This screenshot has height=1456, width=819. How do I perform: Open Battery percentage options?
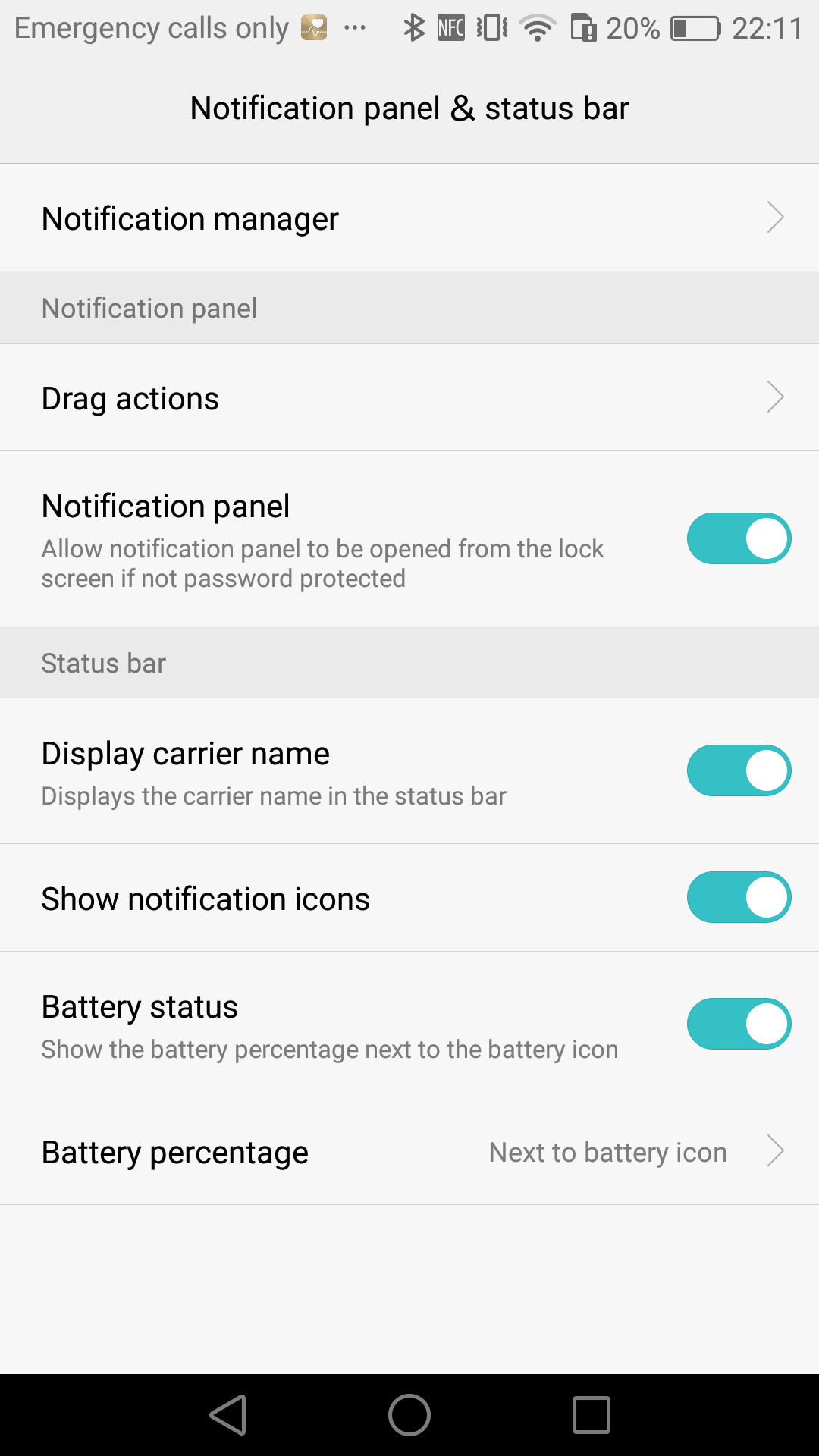[409, 1151]
